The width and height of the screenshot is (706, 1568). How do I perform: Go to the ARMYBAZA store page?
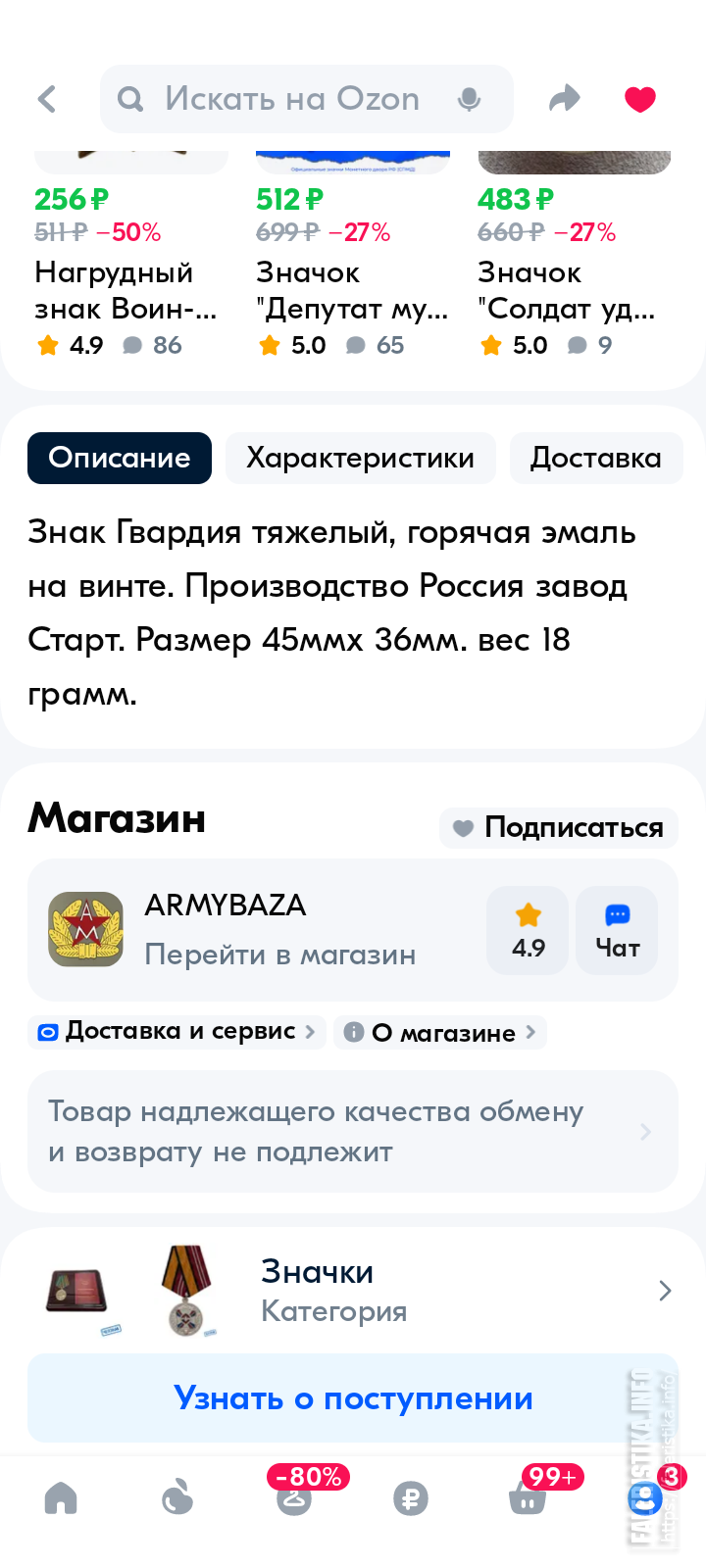[279, 954]
